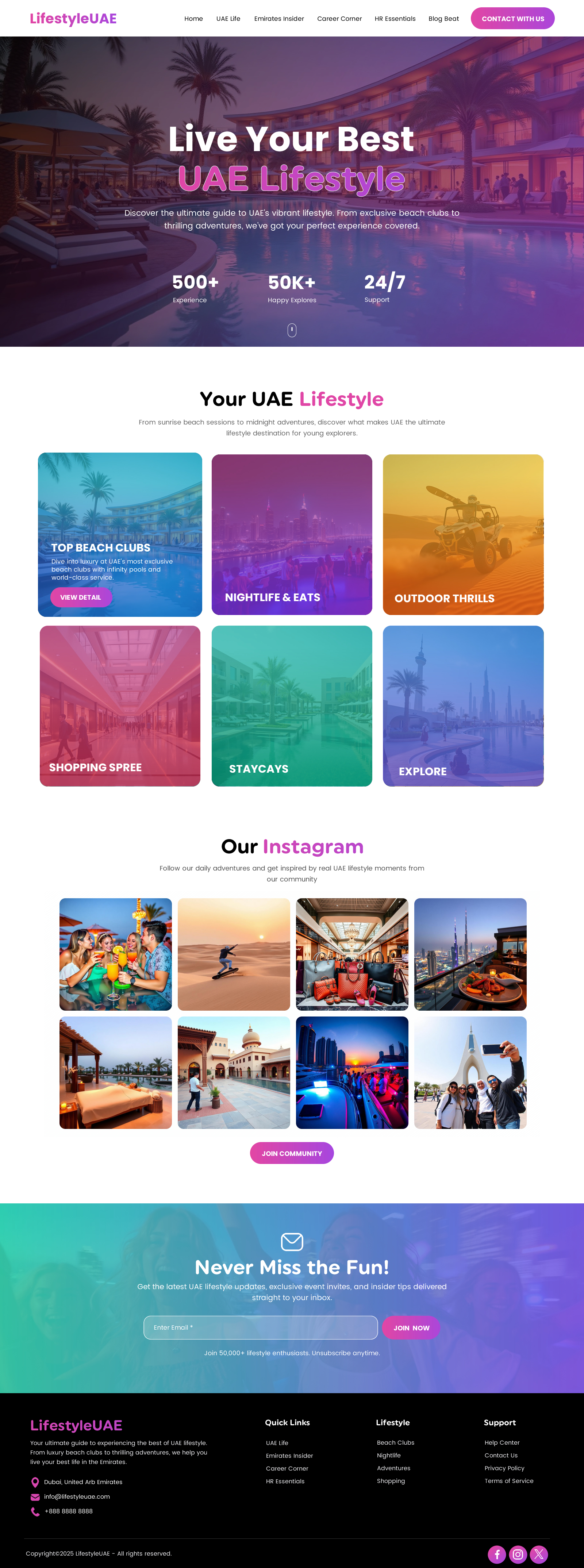Open Career Corner in the header menu

click(339, 19)
